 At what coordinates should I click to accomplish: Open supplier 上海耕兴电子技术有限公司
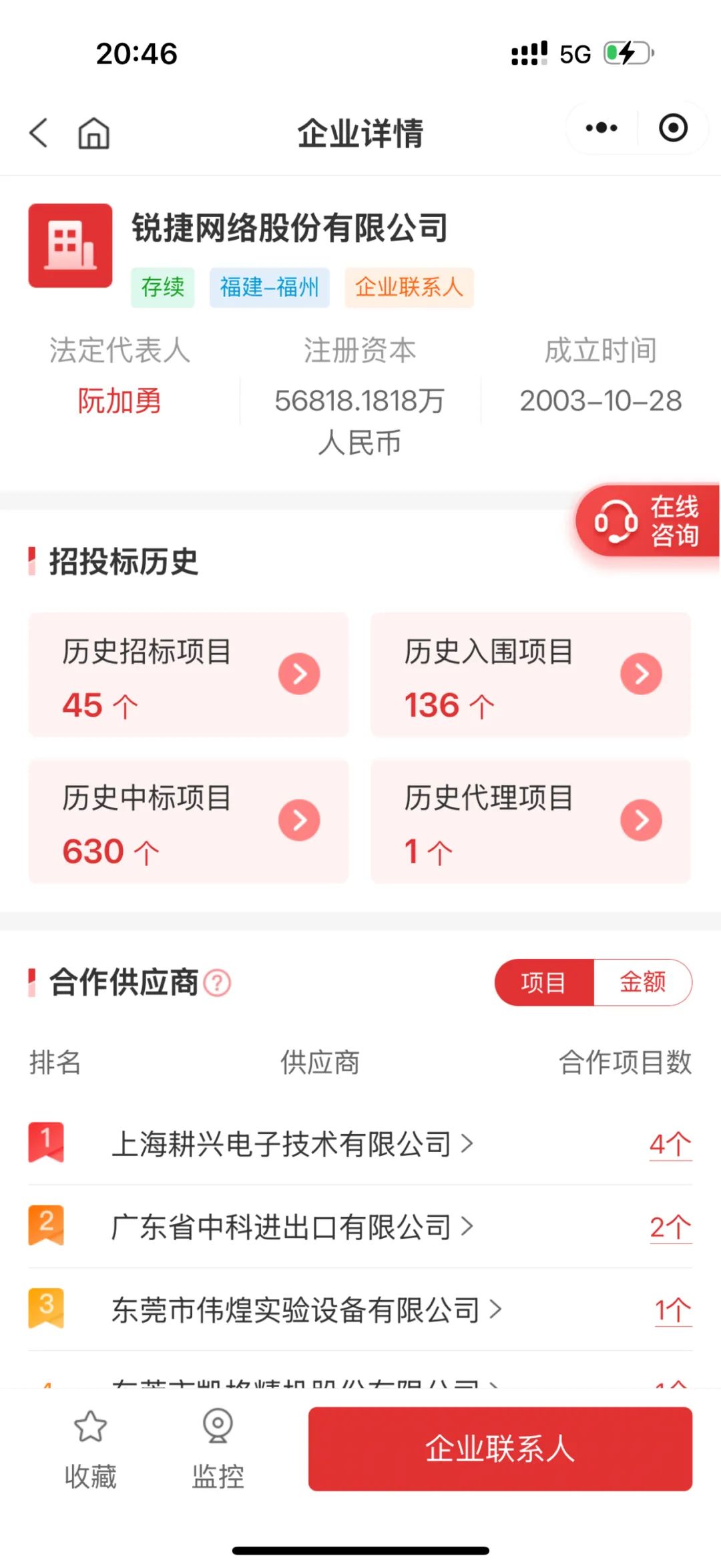click(292, 1144)
